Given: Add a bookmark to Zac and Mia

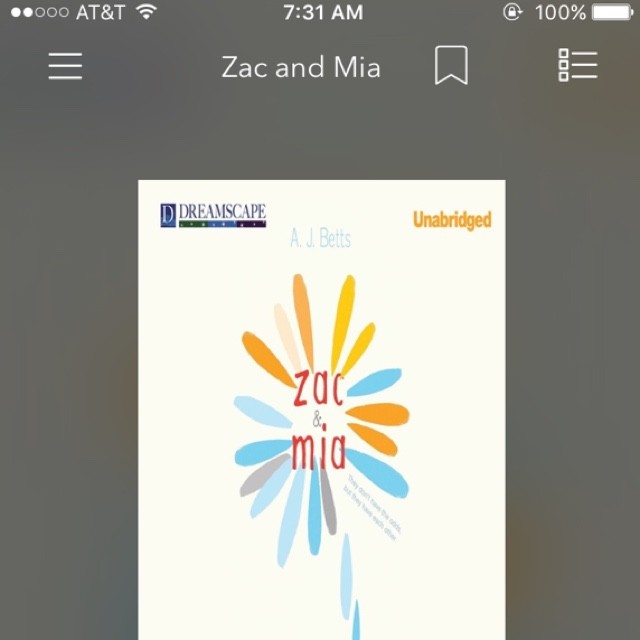Looking at the screenshot, I should point(452,67).
